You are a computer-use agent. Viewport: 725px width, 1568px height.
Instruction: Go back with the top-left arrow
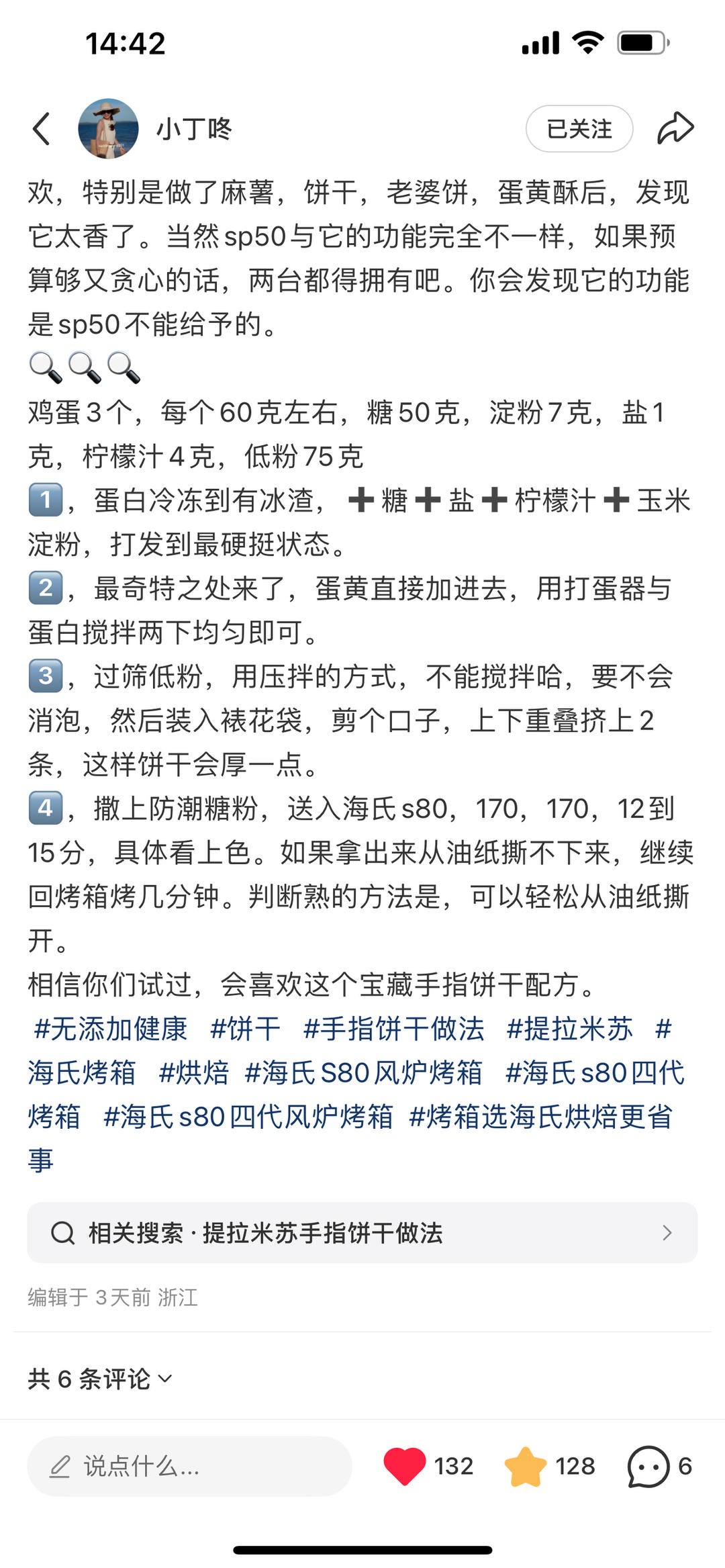[x=42, y=128]
